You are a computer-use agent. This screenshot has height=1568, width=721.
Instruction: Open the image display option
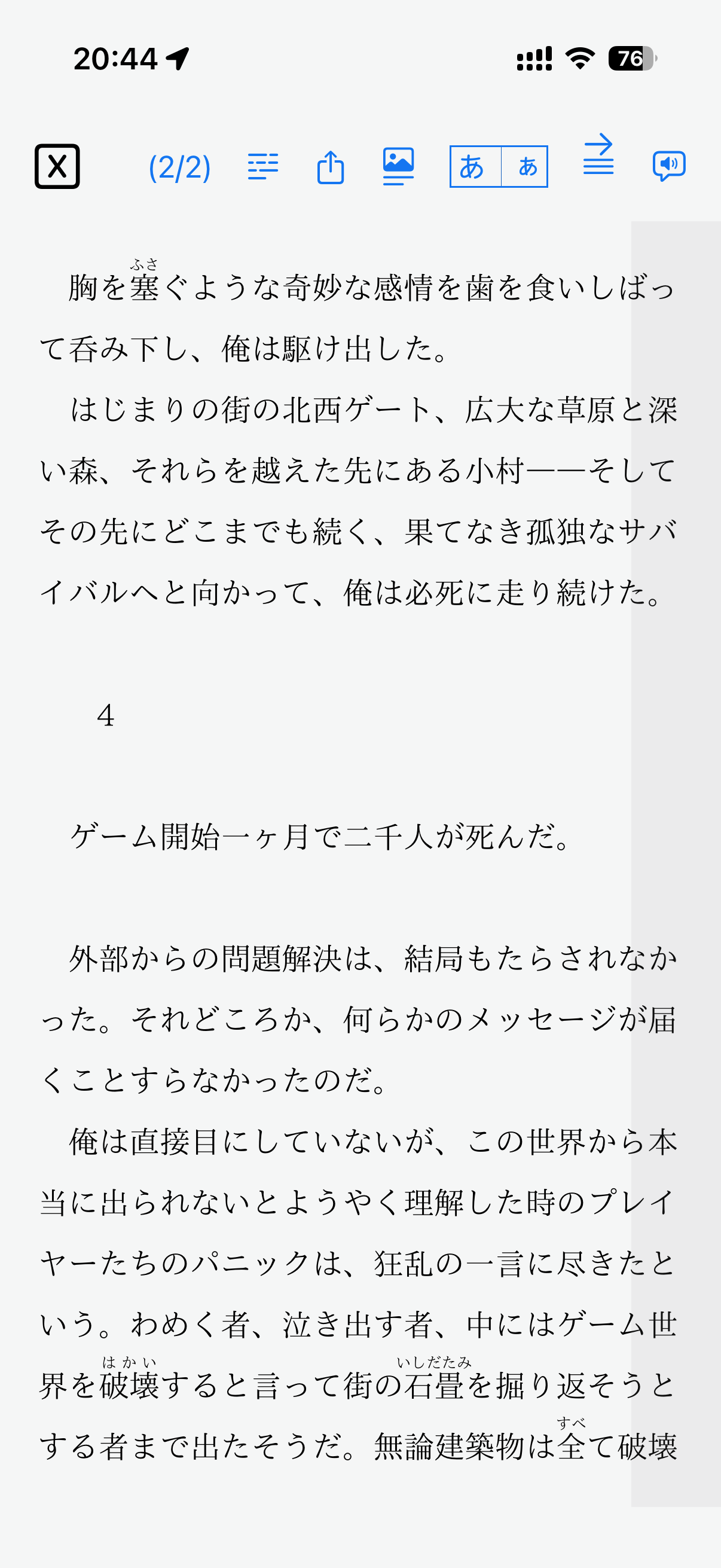click(x=398, y=166)
